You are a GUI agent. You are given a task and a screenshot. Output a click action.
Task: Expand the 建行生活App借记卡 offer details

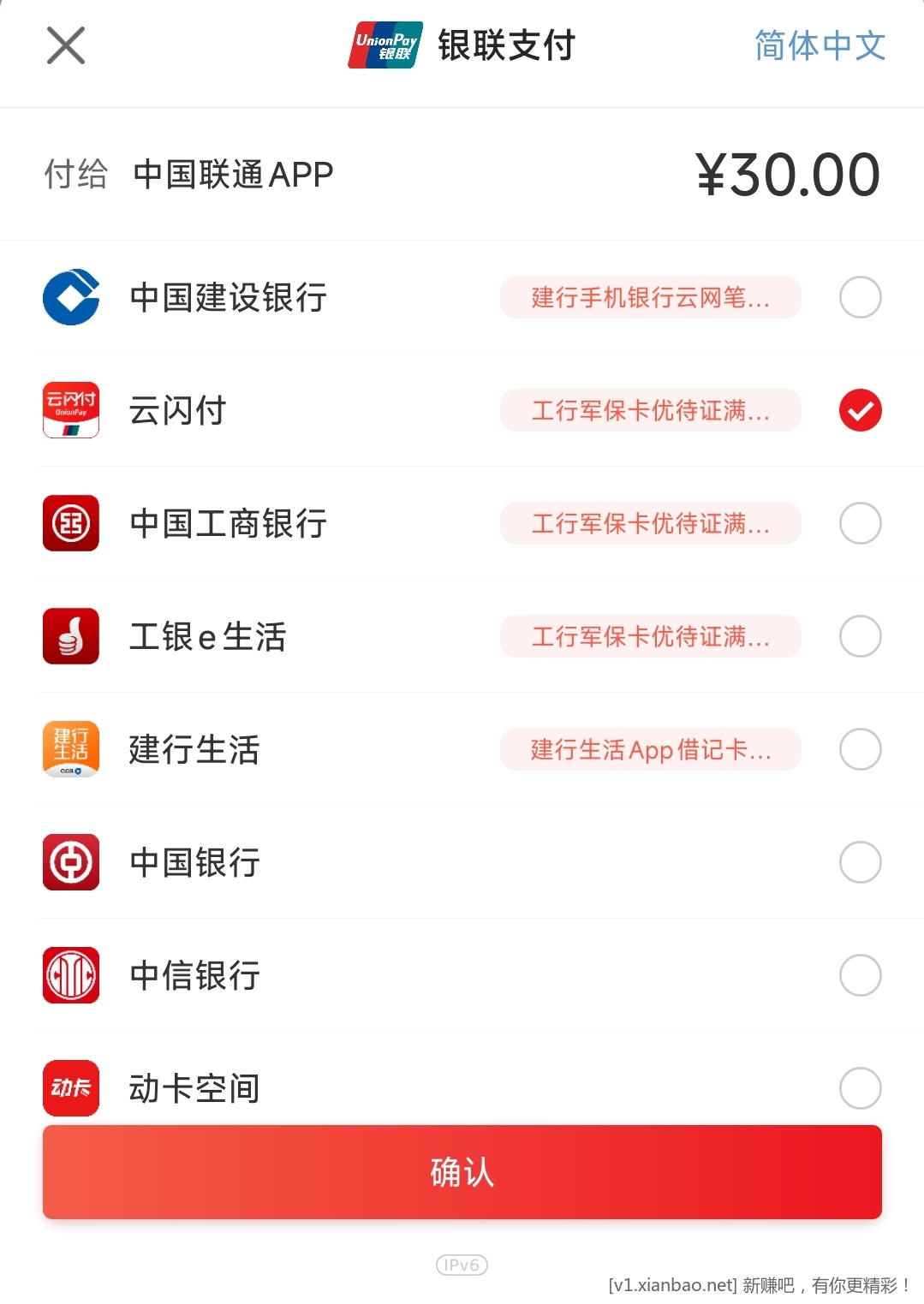point(651,749)
